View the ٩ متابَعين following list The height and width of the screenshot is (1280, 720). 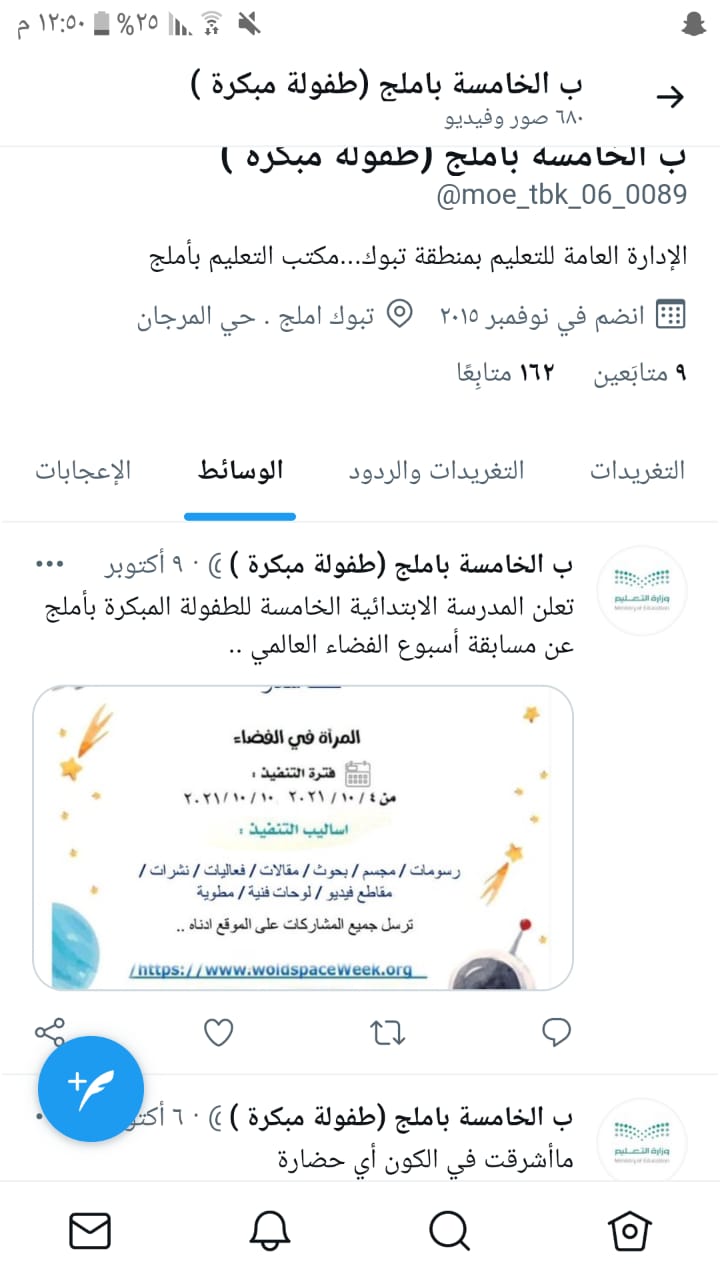pos(642,375)
